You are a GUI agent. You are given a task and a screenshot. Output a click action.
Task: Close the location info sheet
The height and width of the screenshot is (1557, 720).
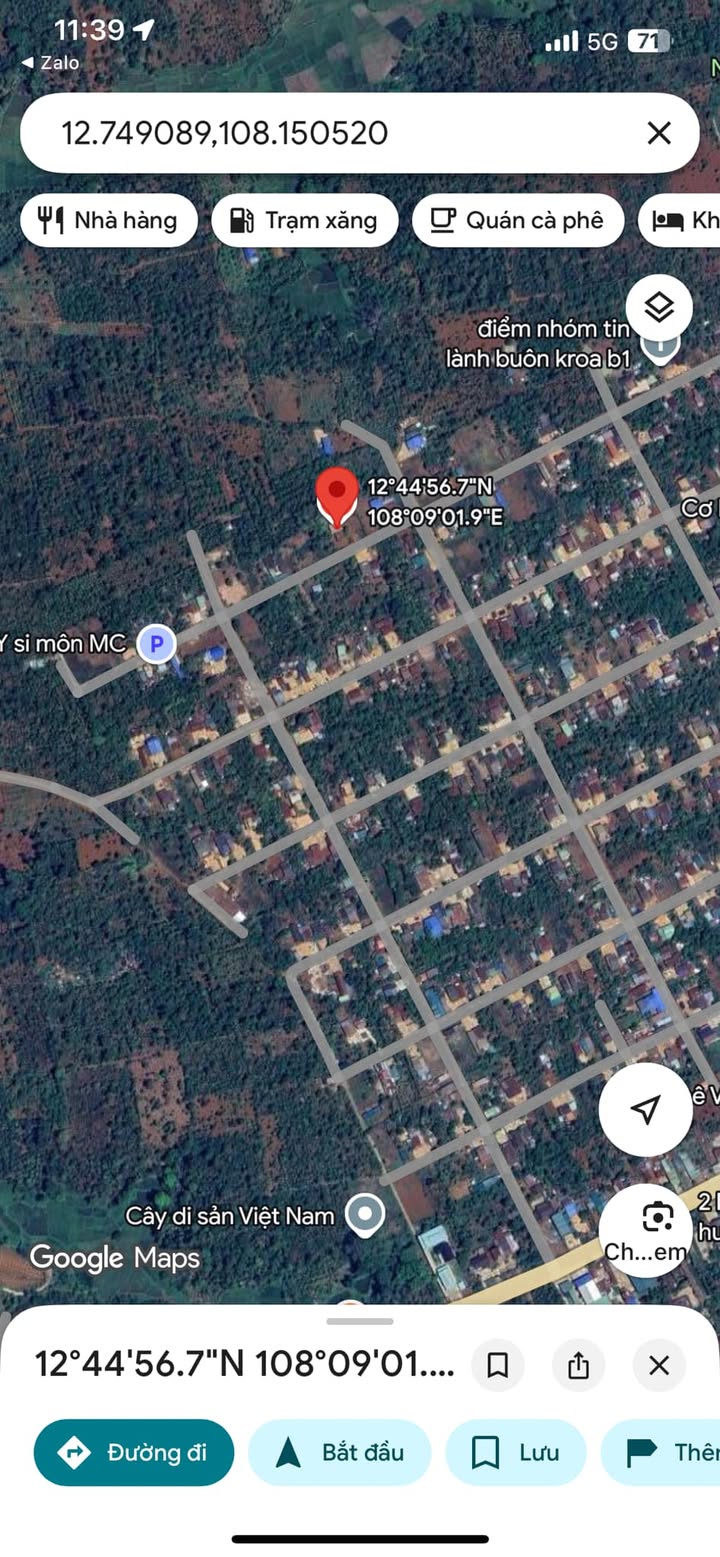658,1365
